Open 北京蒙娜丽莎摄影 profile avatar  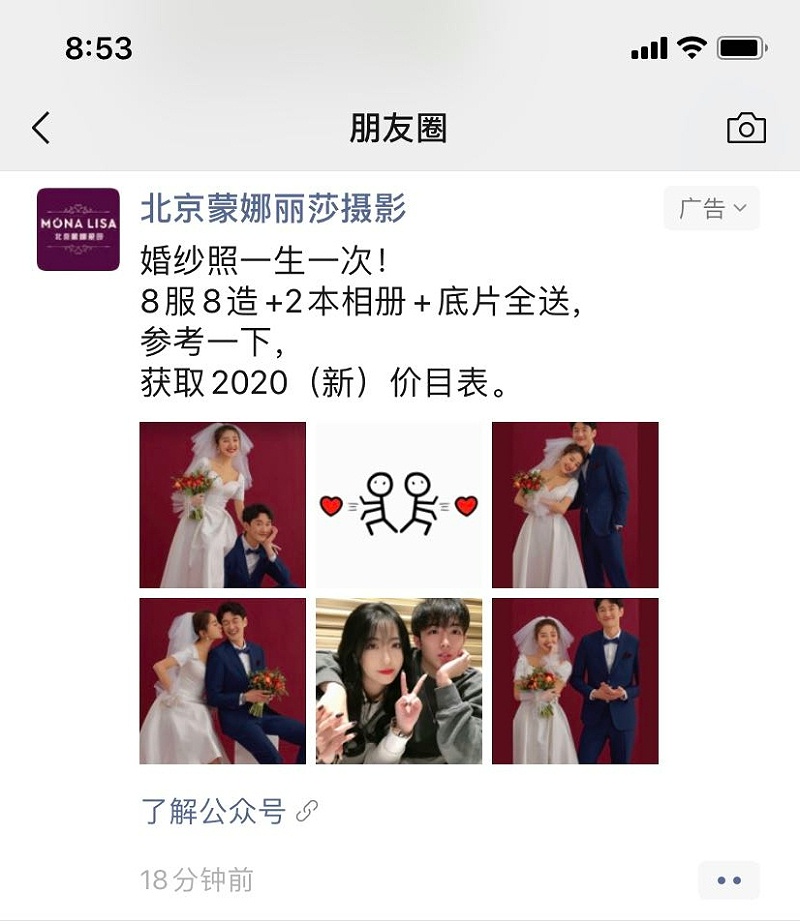(78, 230)
